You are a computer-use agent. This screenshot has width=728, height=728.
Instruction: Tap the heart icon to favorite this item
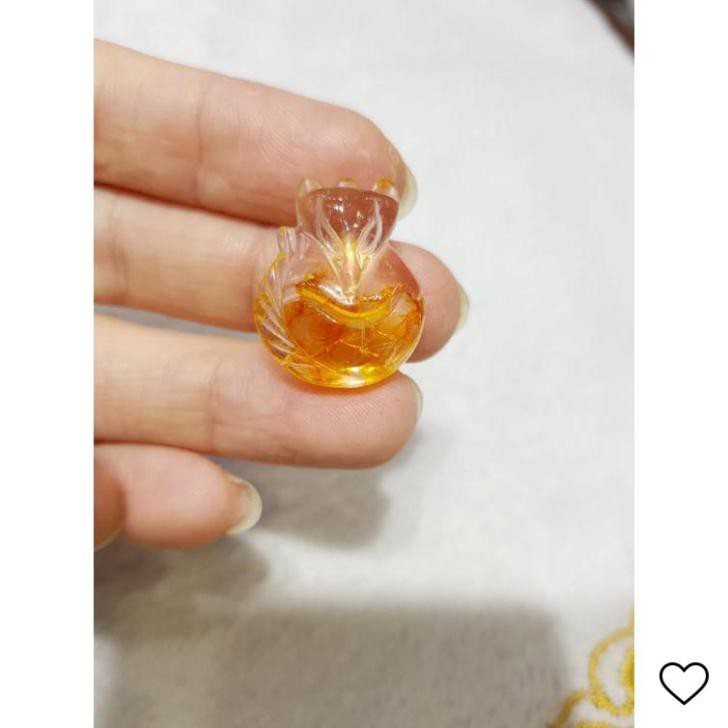683,682
